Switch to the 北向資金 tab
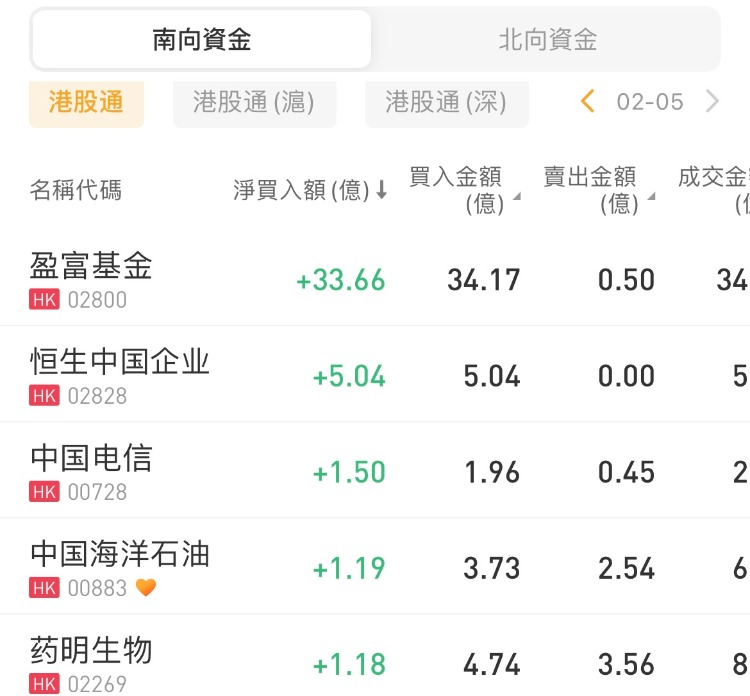This screenshot has height=696, width=750. tap(547, 40)
